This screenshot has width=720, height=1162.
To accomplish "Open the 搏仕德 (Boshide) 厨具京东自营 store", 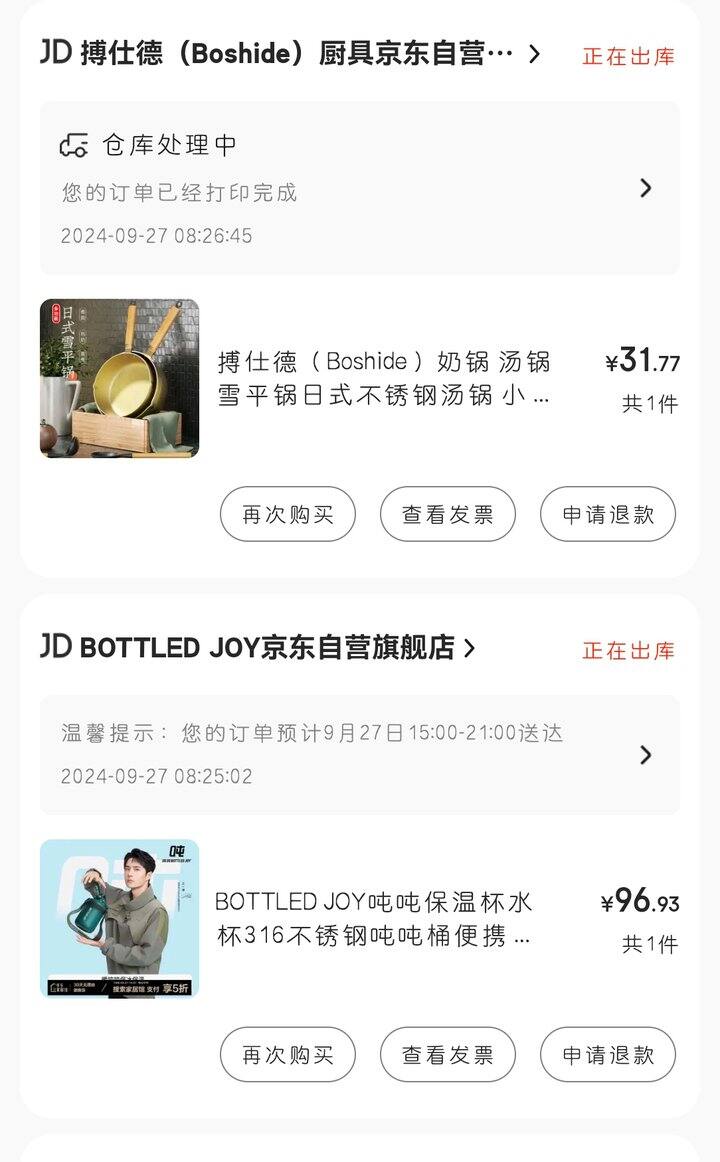I will [290, 54].
